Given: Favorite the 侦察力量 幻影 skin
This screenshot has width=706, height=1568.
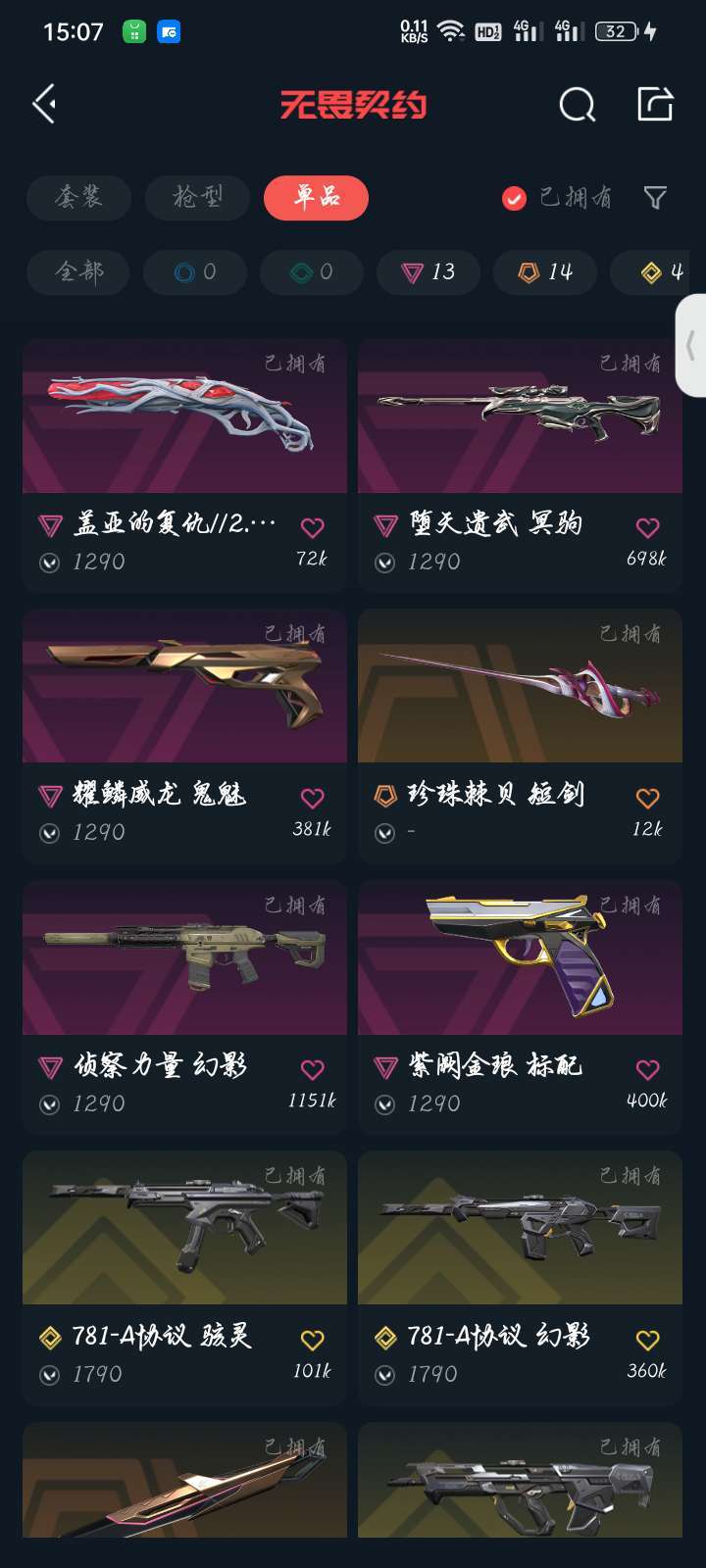Looking at the screenshot, I should pos(312,1069).
